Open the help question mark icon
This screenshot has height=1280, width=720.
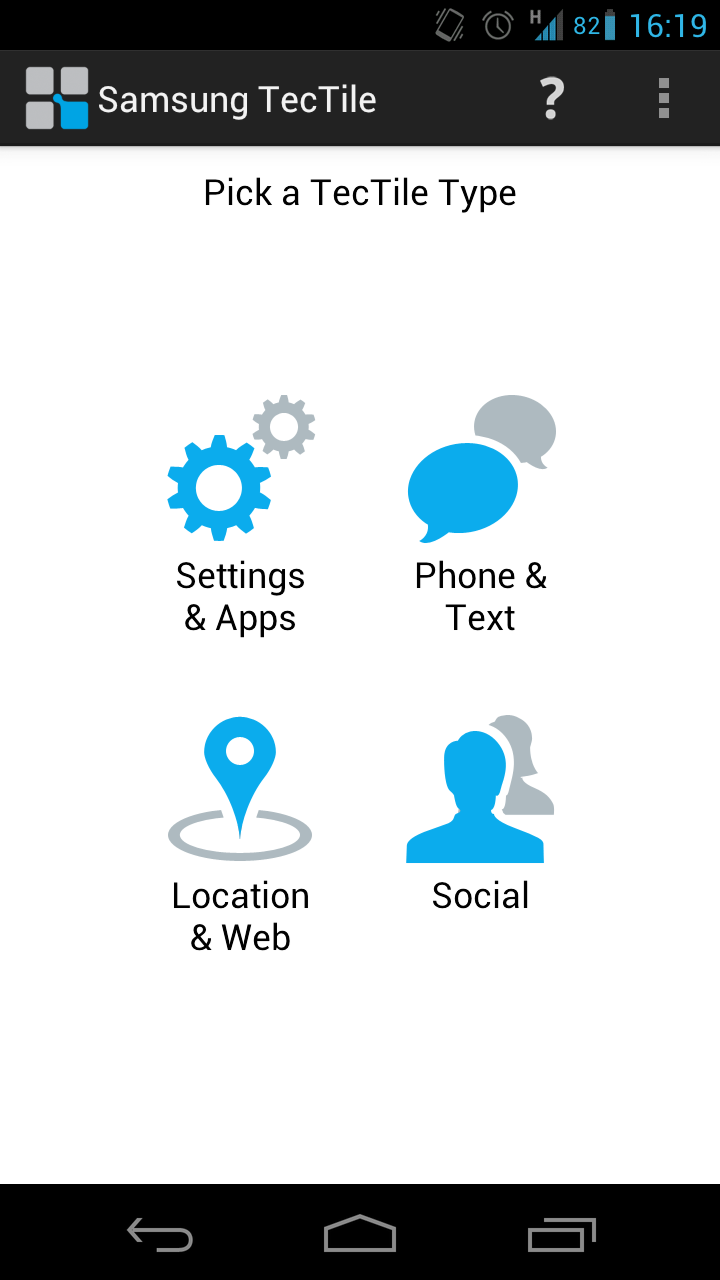[x=551, y=99]
